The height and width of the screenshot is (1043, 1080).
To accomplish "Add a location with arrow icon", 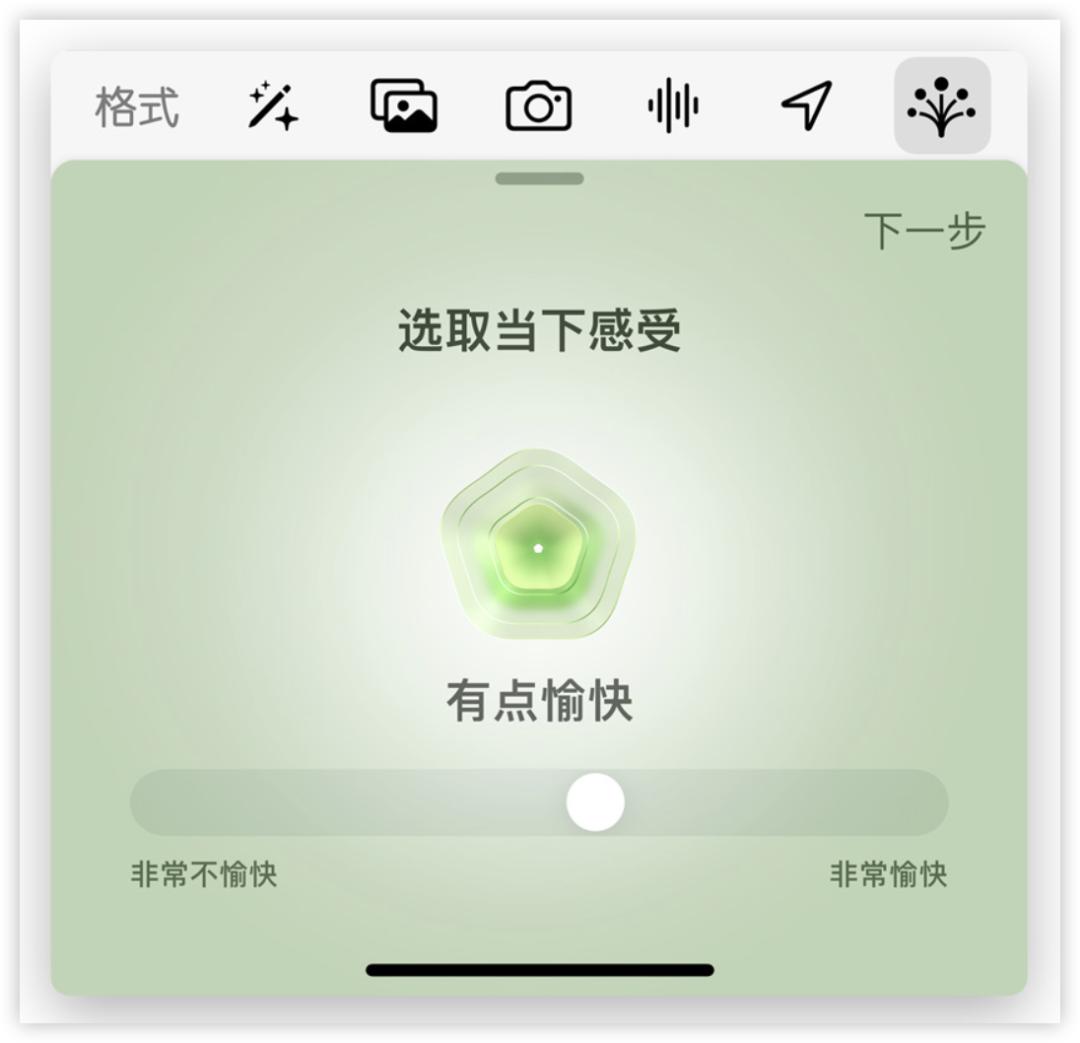I will click(806, 106).
